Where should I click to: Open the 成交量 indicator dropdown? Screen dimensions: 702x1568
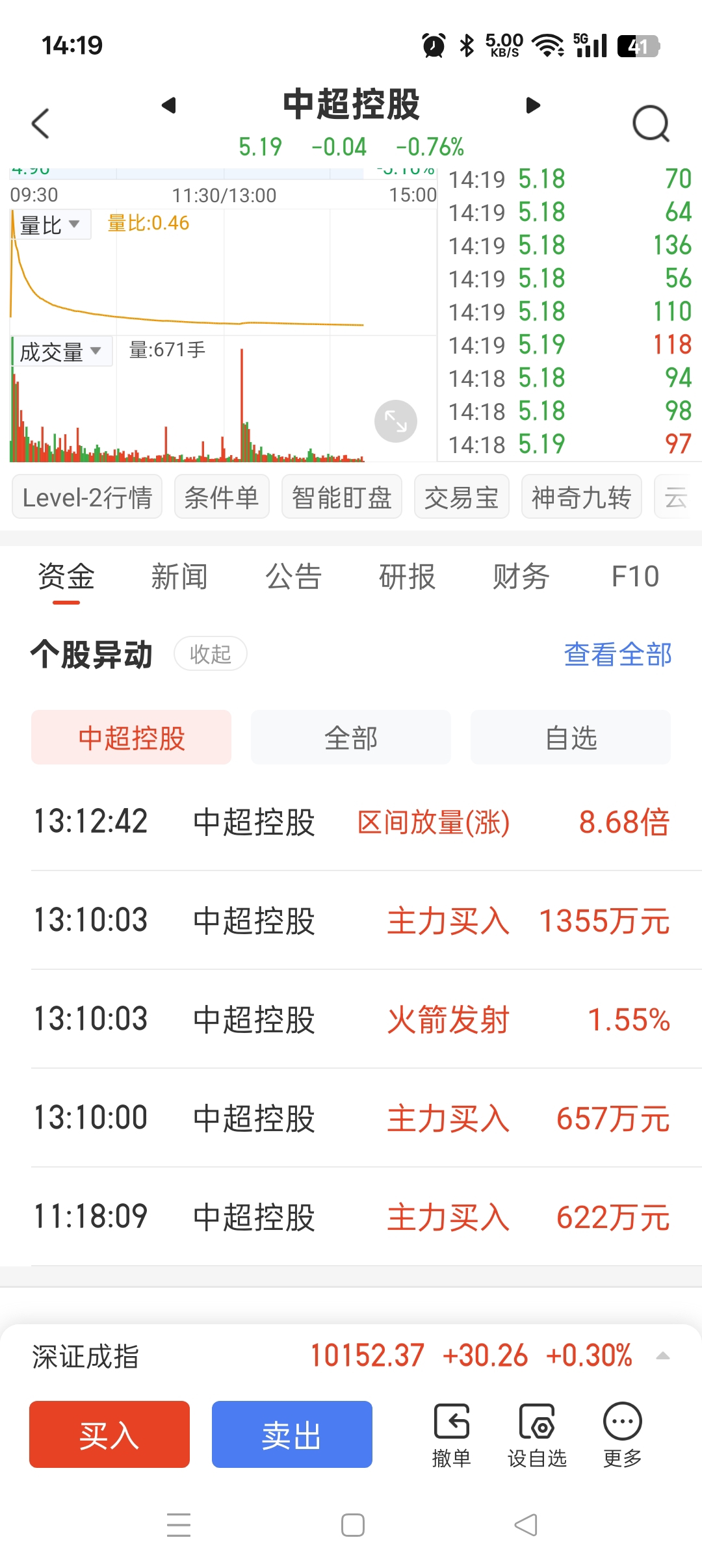(x=62, y=352)
